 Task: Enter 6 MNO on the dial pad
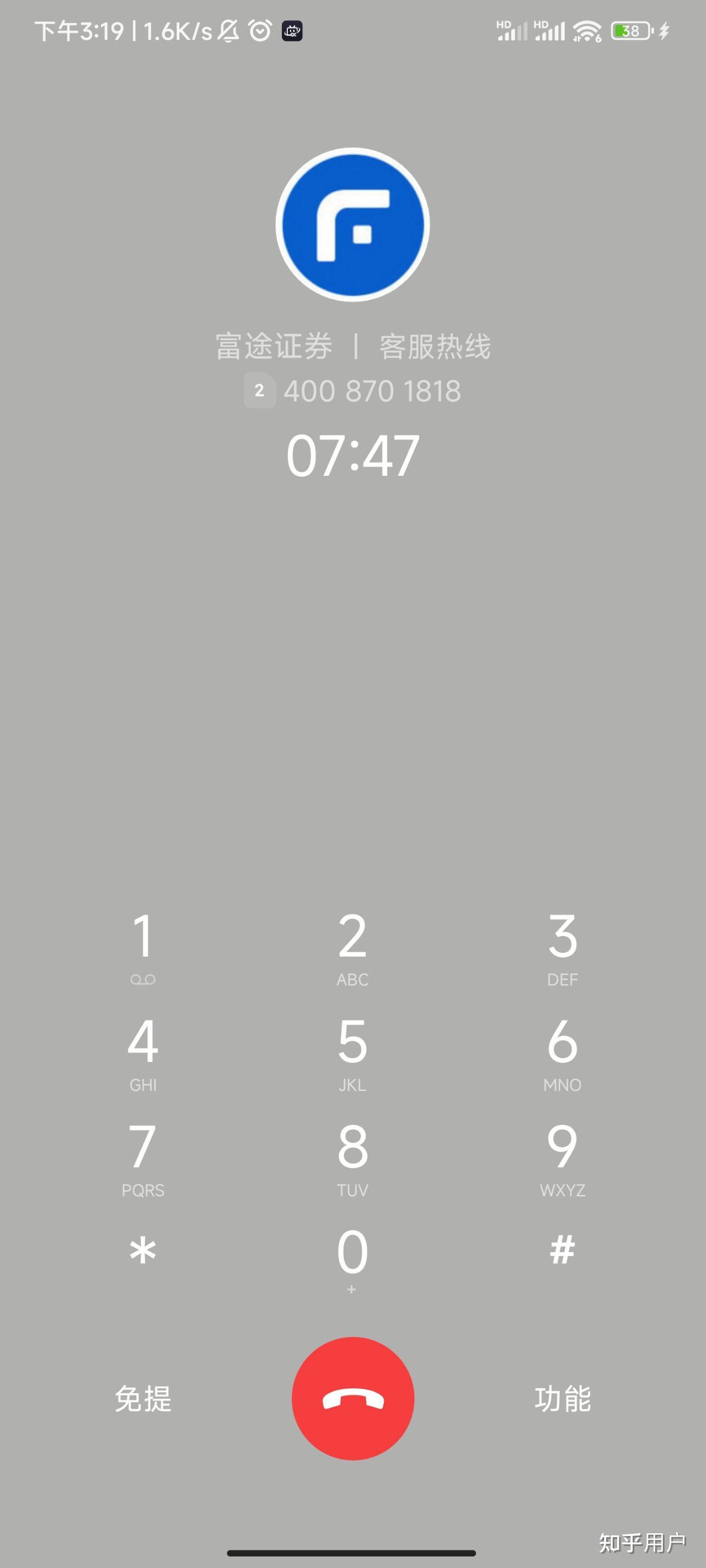pos(562,1051)
